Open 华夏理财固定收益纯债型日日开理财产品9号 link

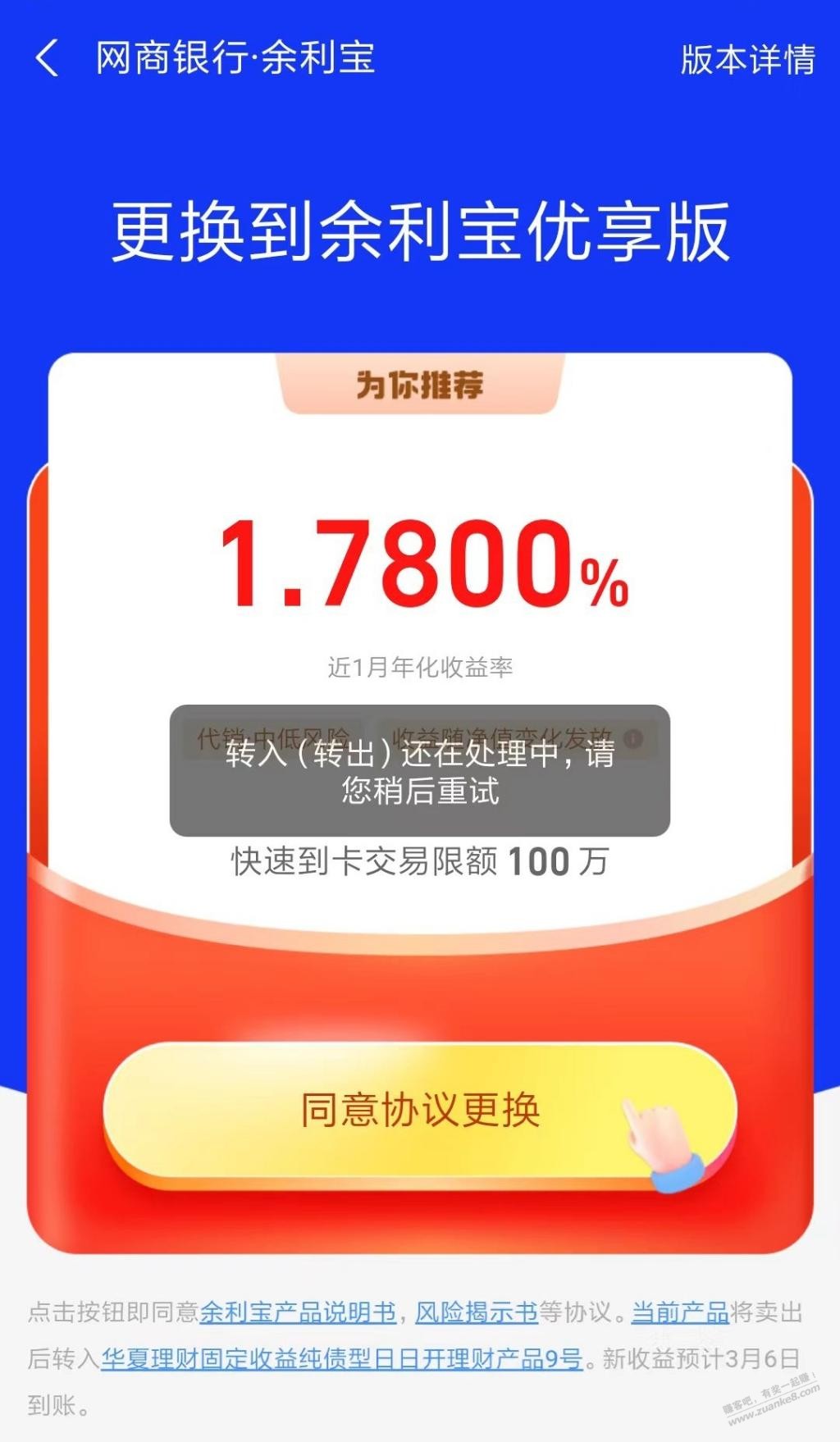coord(342,1359)
